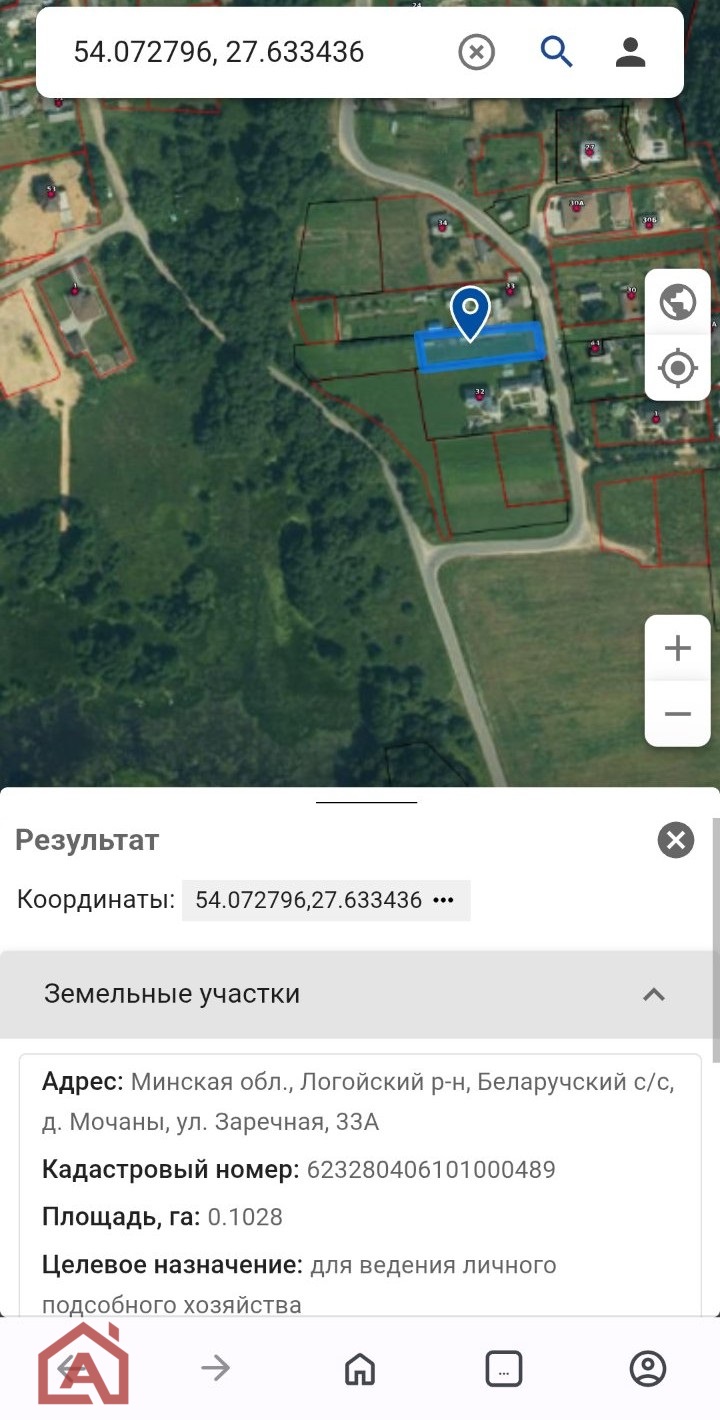The width and height of the screenshot is (720, 1420).
Task: Open the browser home page
Action: [x=360, y=1368]
